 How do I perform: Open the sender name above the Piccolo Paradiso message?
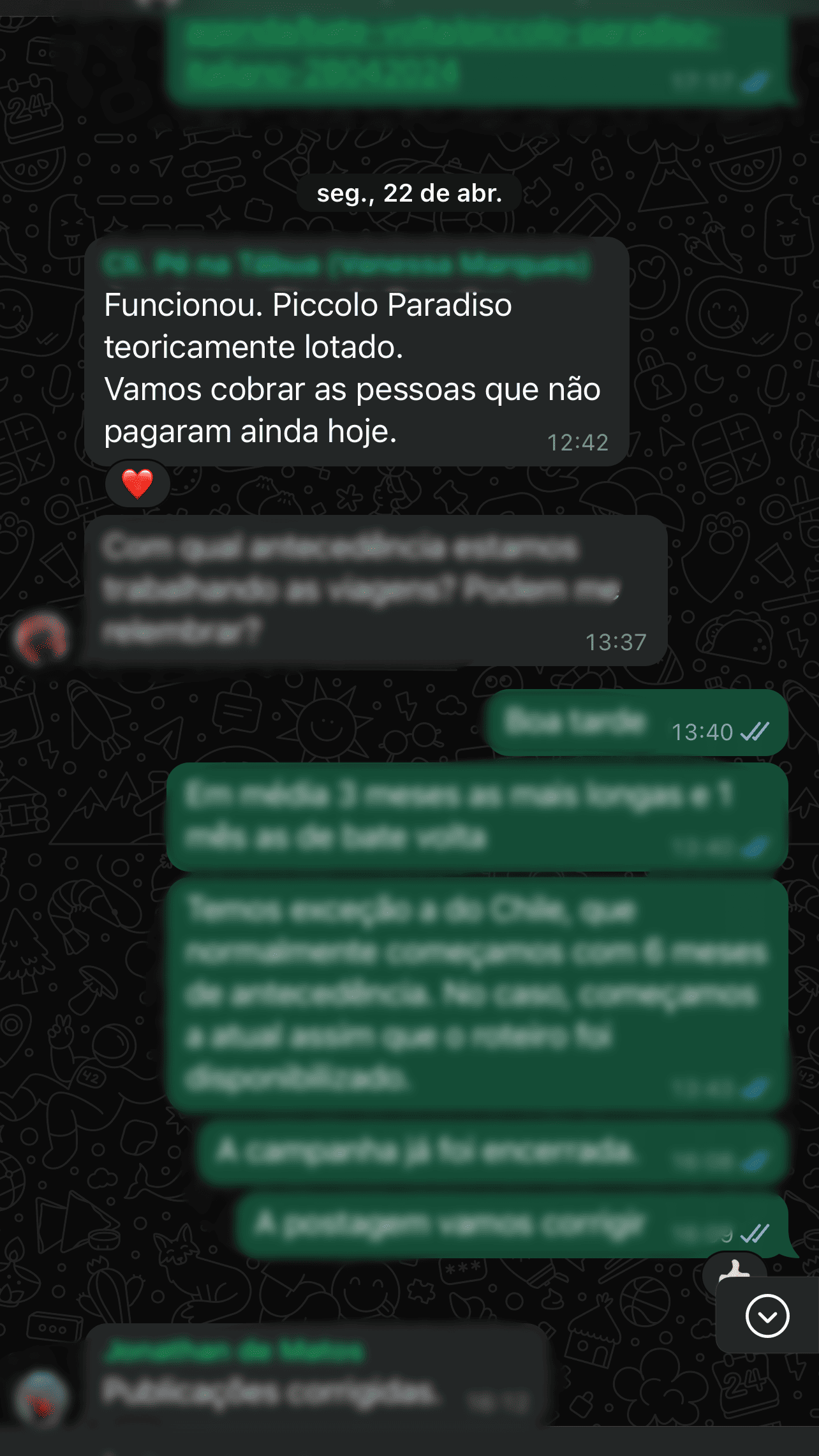[346, 264]
